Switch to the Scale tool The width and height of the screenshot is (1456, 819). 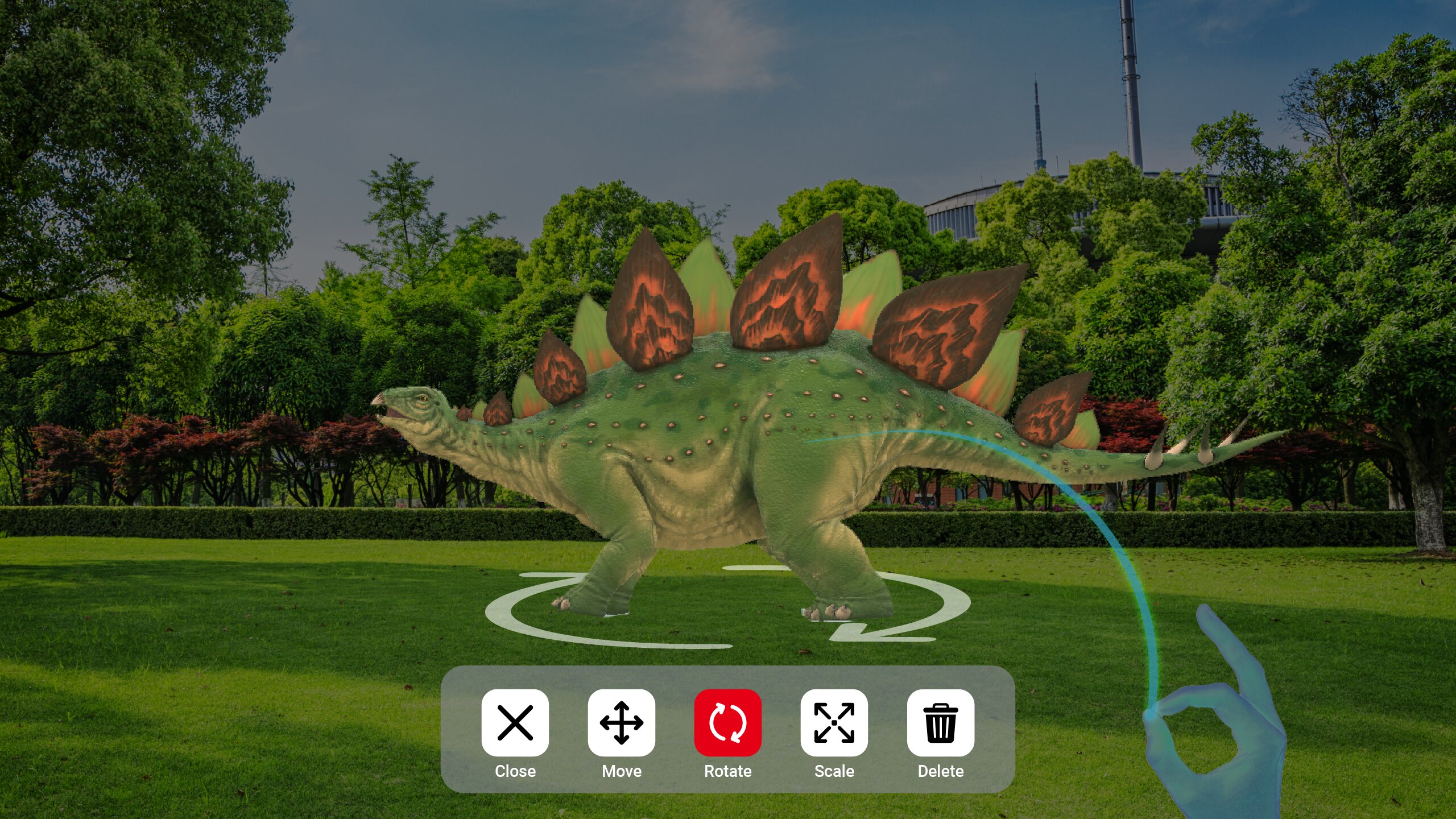point(834,722)
